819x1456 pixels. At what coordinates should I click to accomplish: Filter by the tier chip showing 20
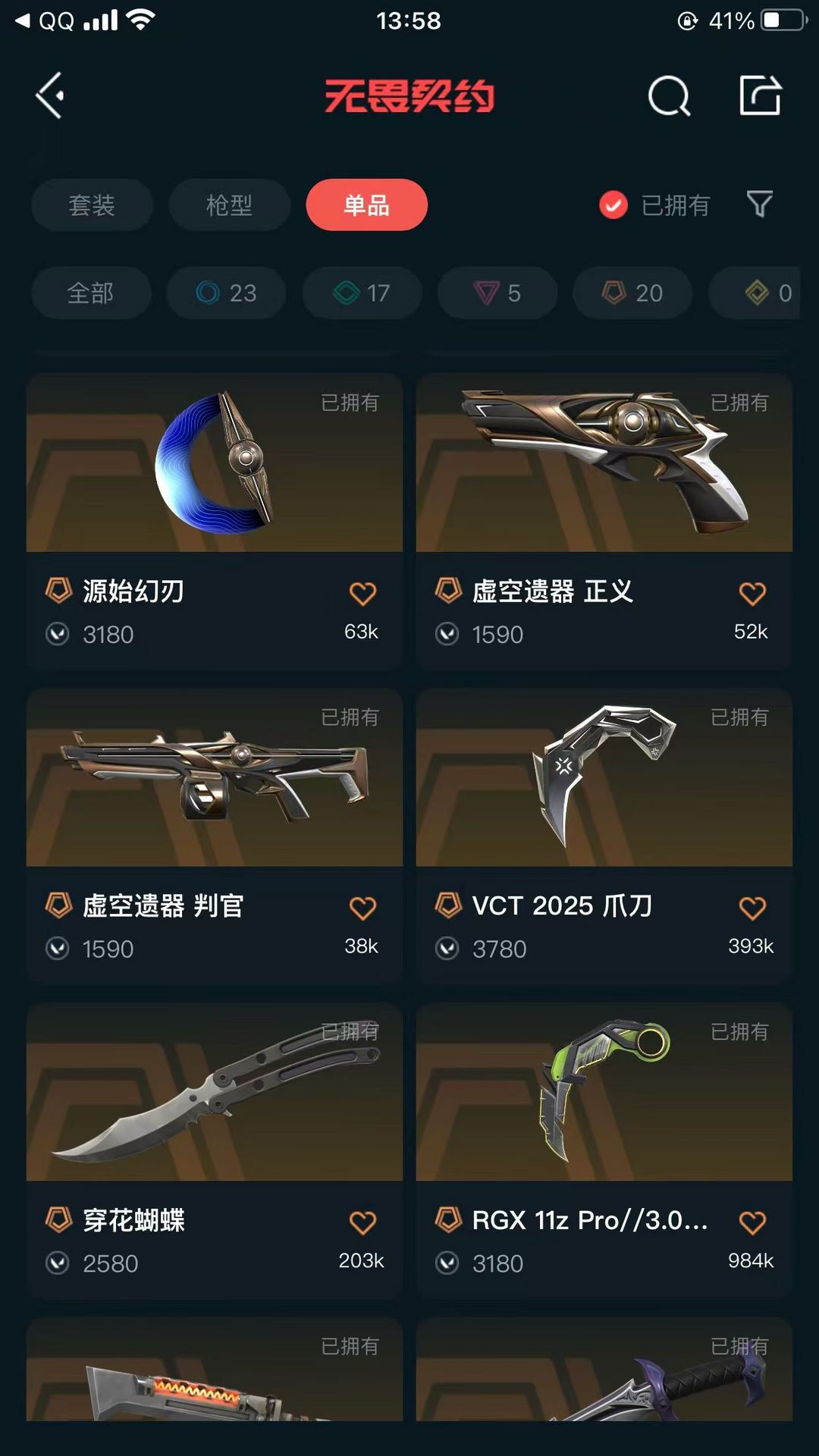tap(632, 293)
